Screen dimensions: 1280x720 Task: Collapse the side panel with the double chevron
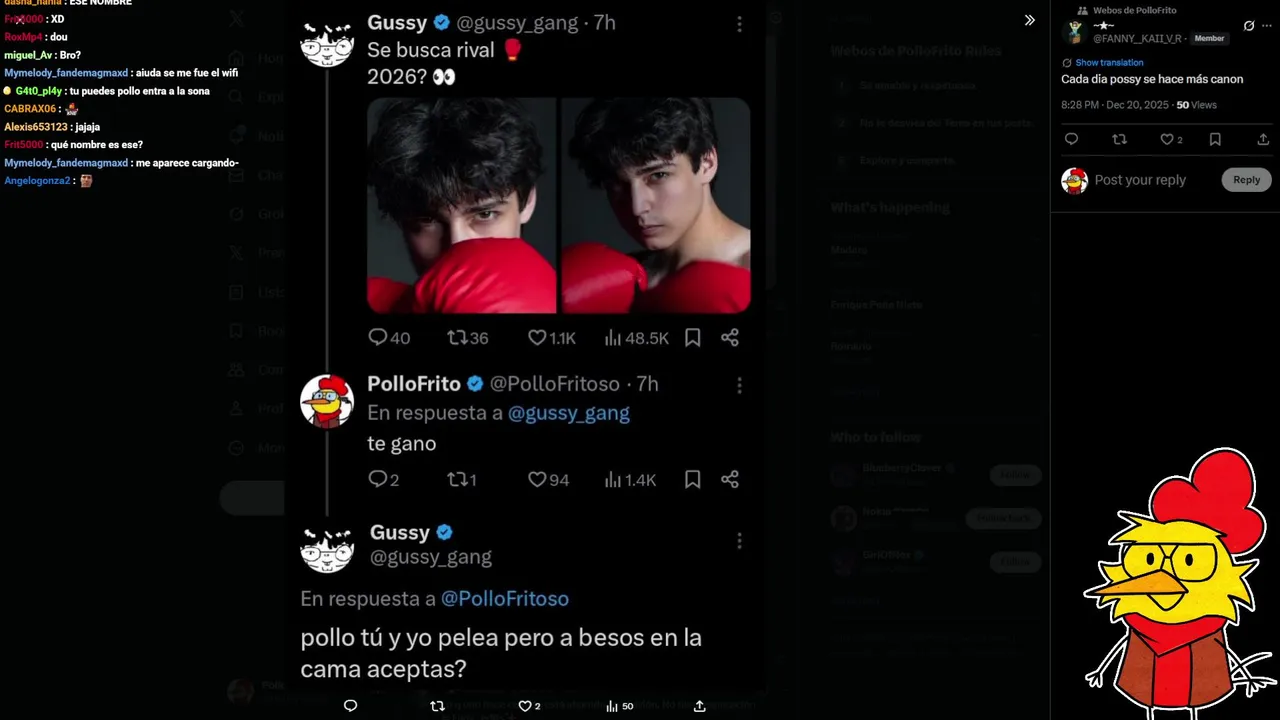pos(1029,20)
